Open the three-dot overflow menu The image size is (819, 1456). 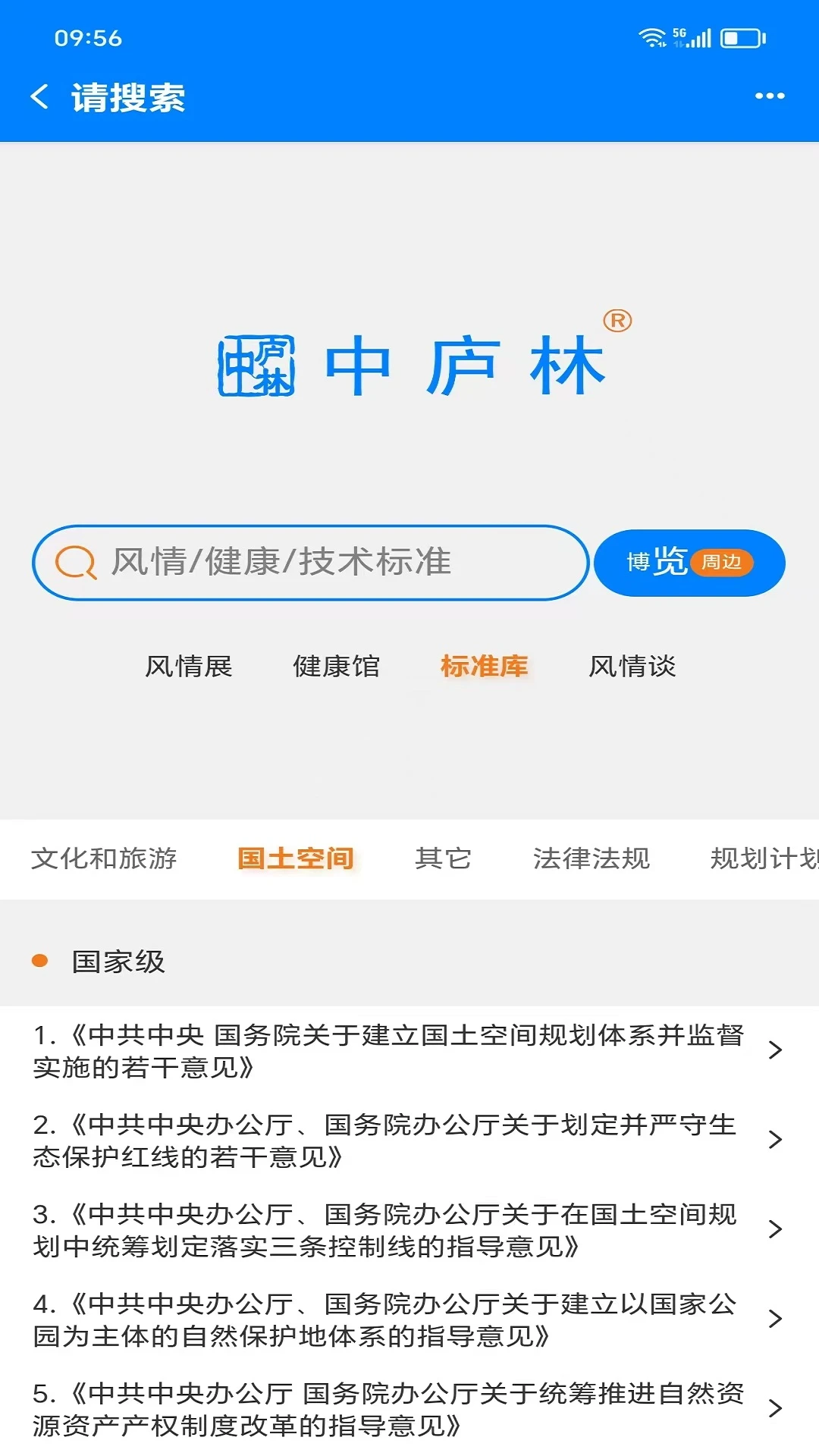[769, 96]
